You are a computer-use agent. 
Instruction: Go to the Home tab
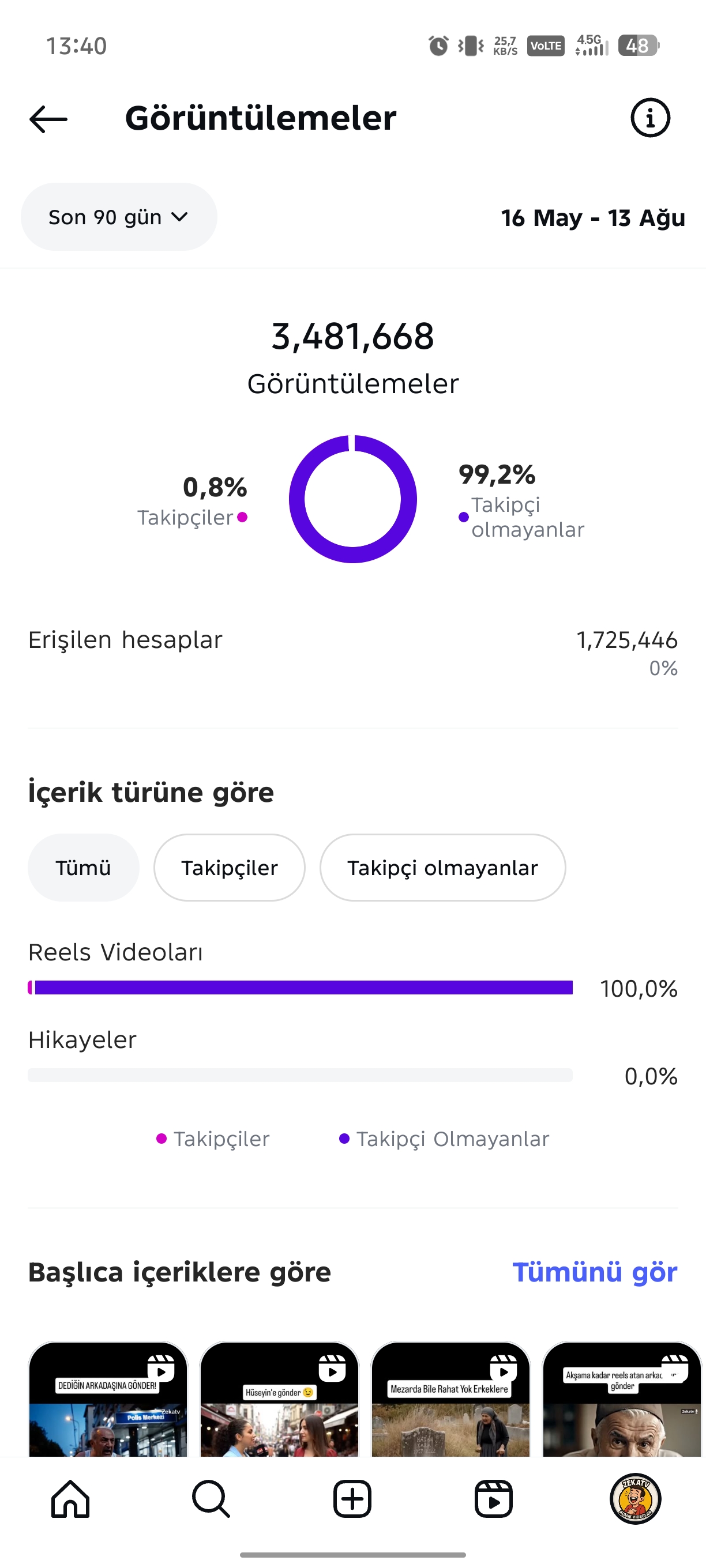click(x=71, y=1499)
